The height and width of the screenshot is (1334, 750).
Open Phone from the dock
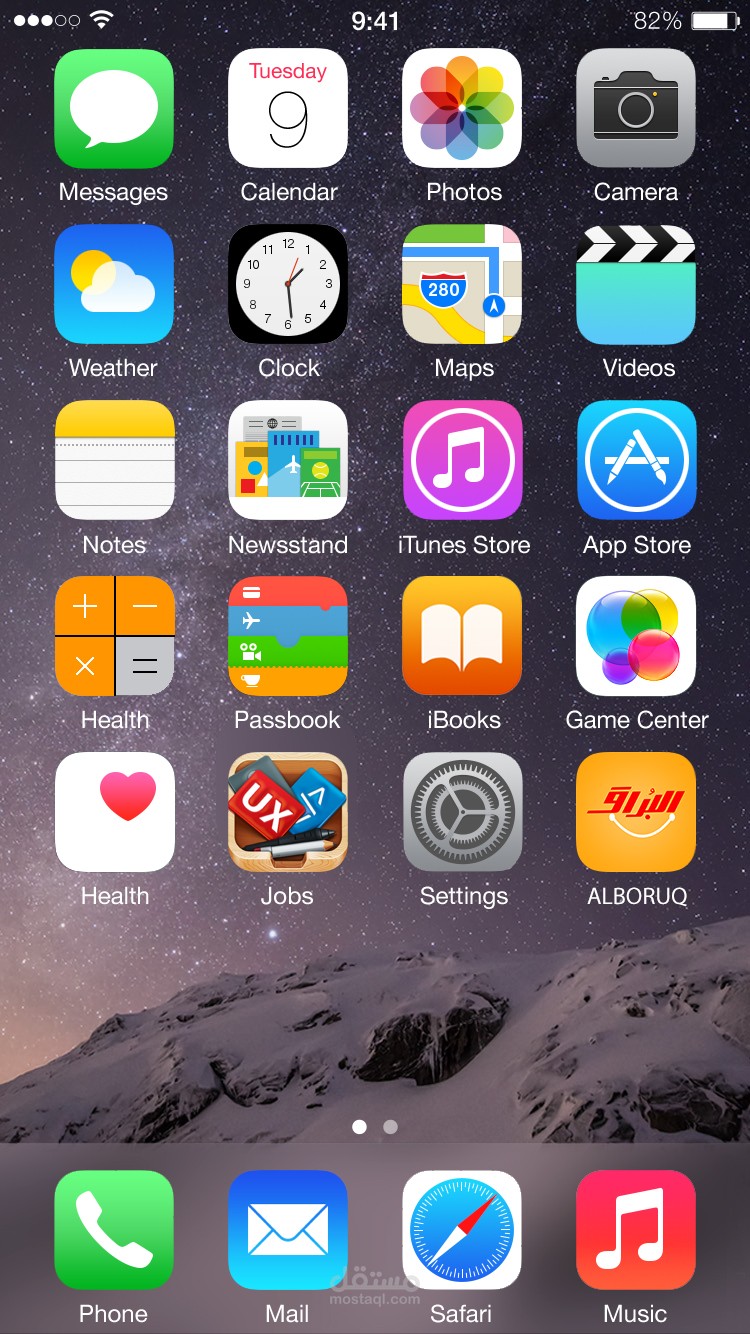pos(114,1231)
